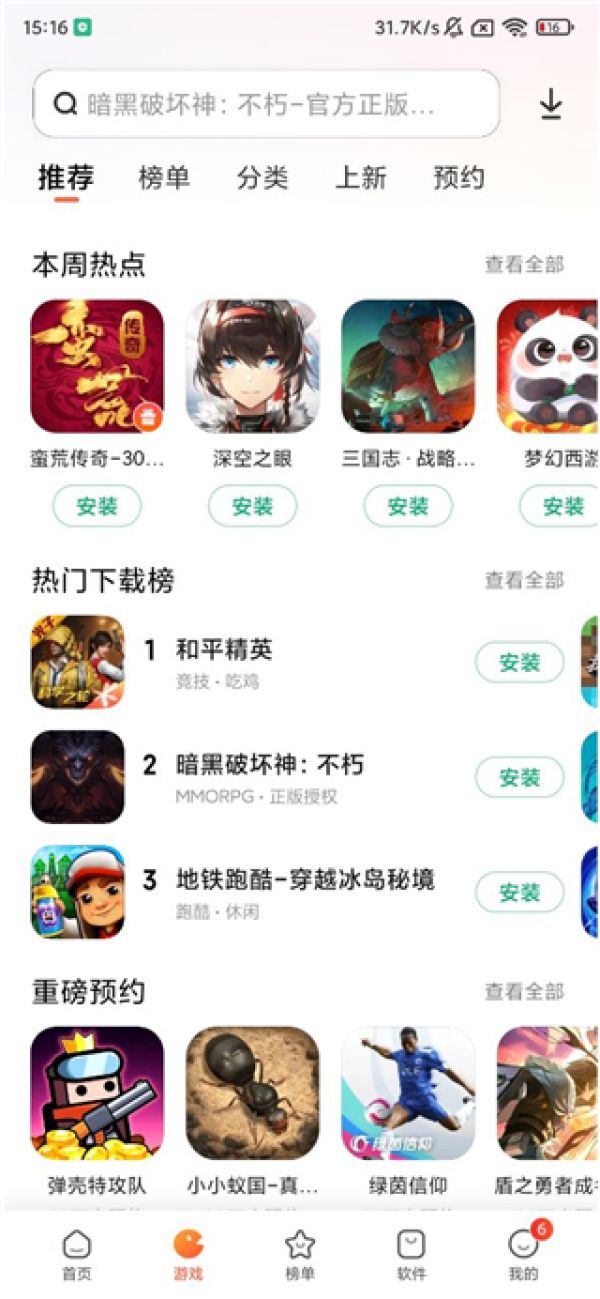Install 地铁跑酷-穿越冰岛秘境
Screen dimensions: 600x1299
519,892
